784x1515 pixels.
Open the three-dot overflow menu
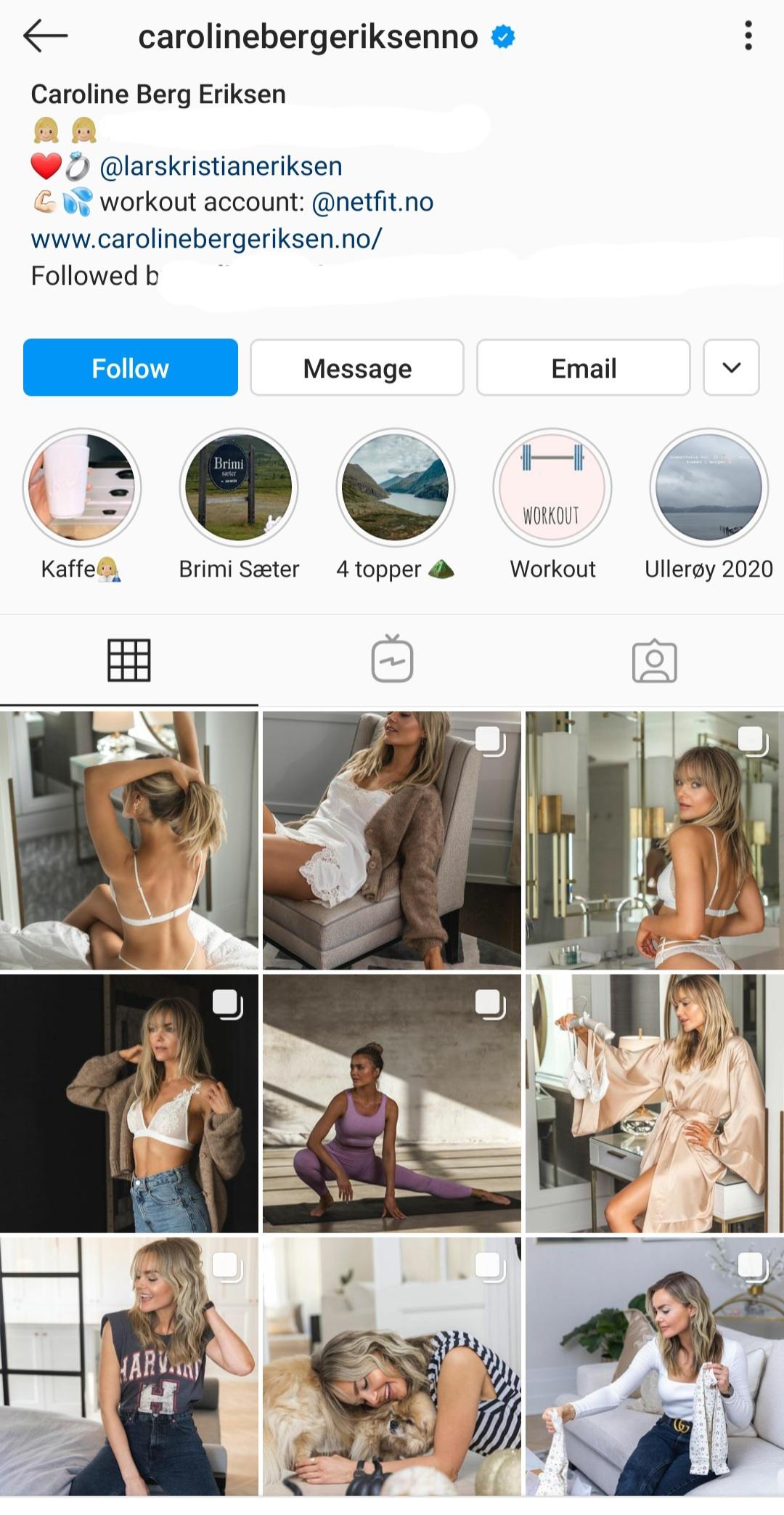[748, 36]
